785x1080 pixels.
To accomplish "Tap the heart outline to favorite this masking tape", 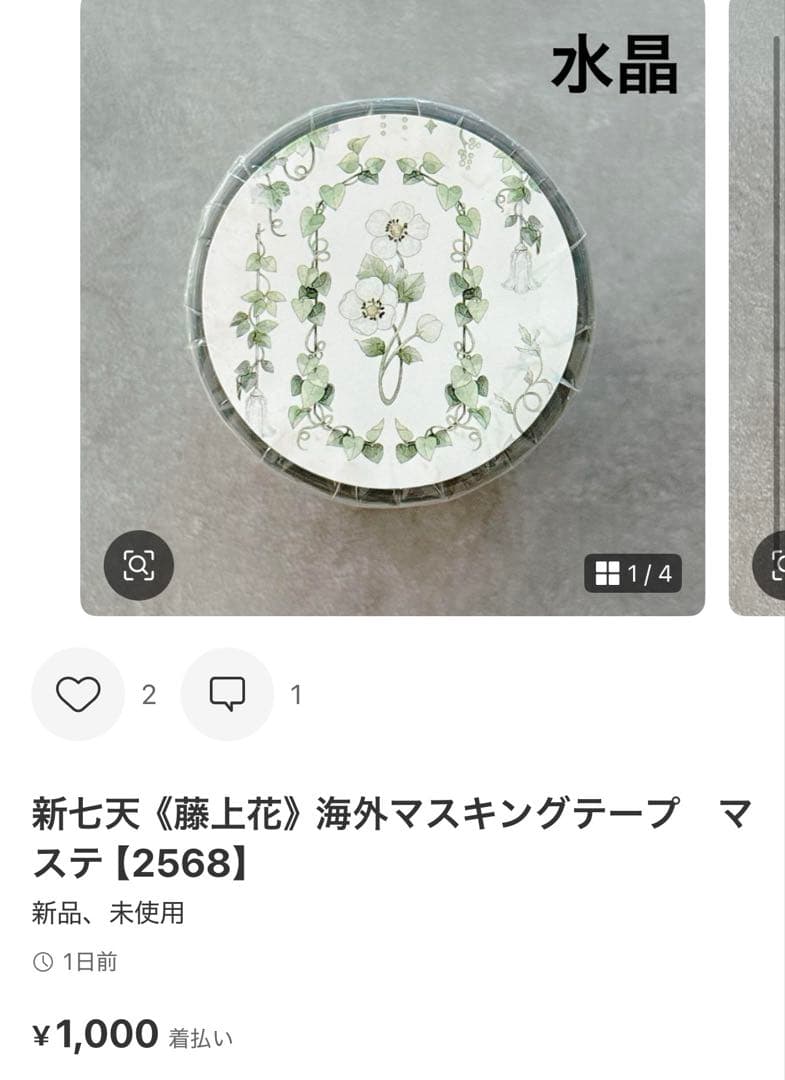I will pyautogui.click(x=78, y=692).
